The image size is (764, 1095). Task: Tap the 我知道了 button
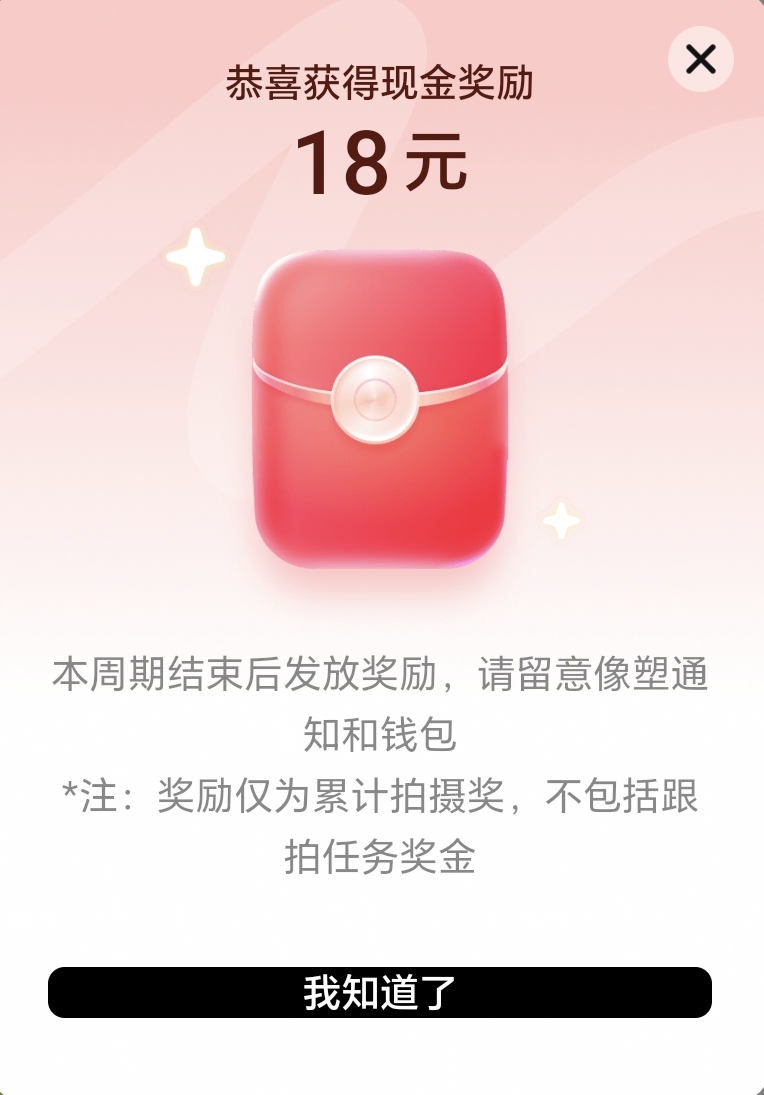[380, 992]
